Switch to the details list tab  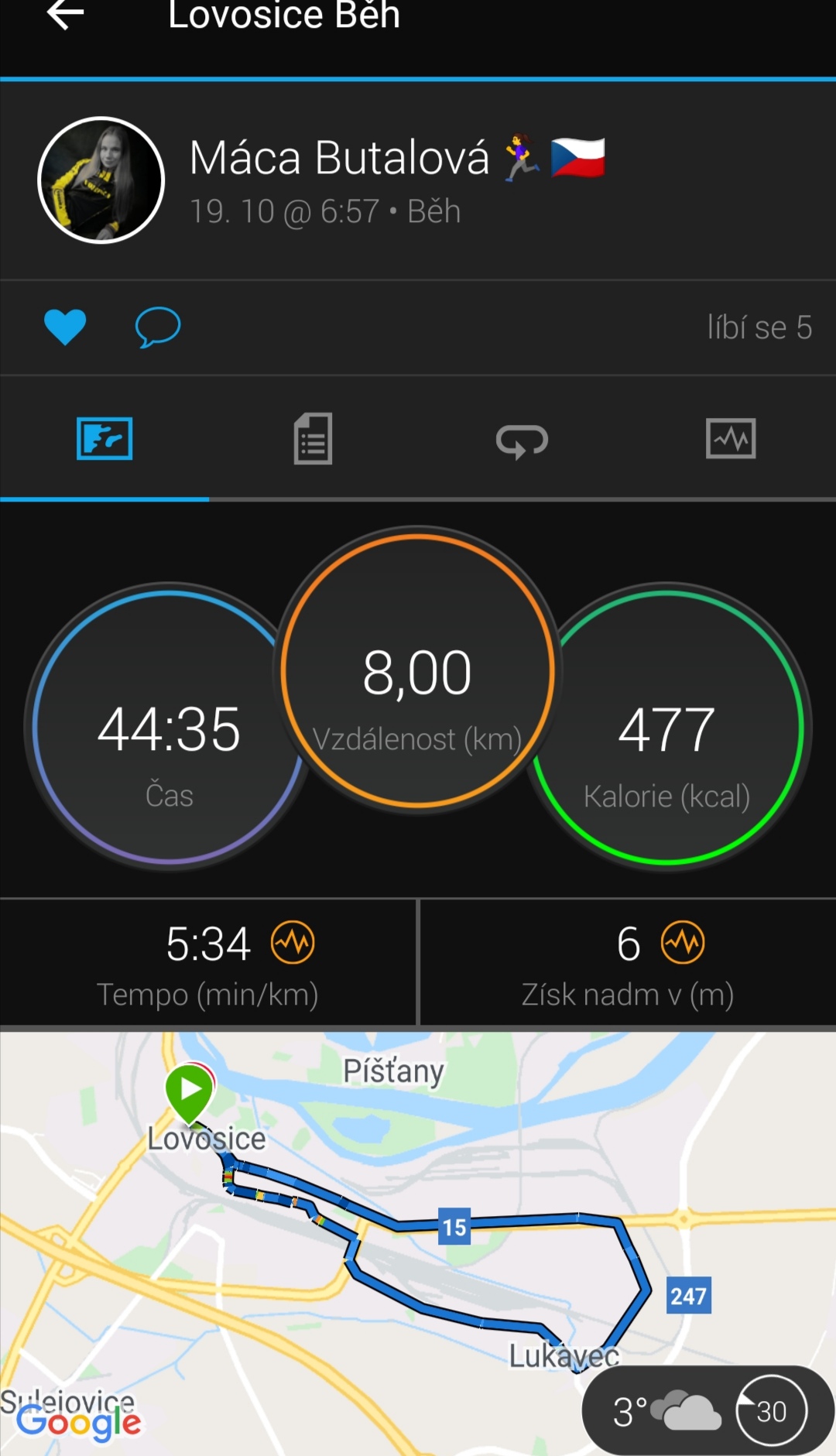point(313,439)
